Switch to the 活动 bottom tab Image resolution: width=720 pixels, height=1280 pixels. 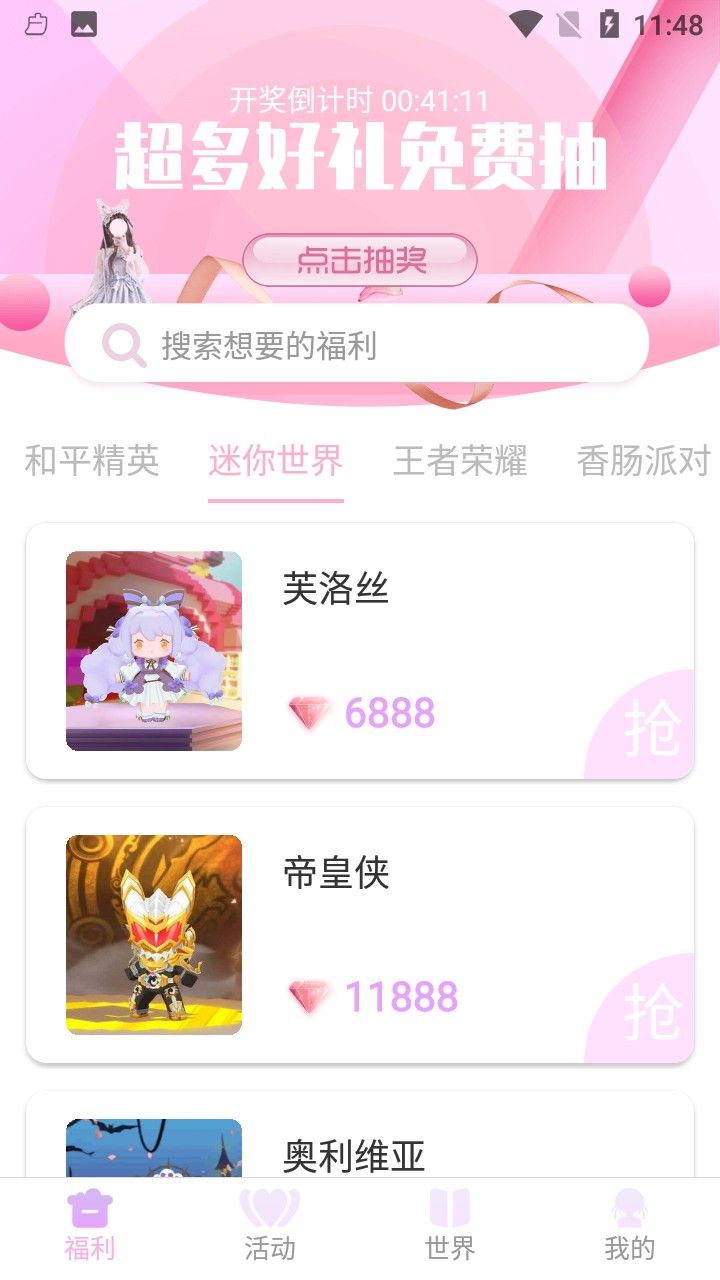point(270,1228)
